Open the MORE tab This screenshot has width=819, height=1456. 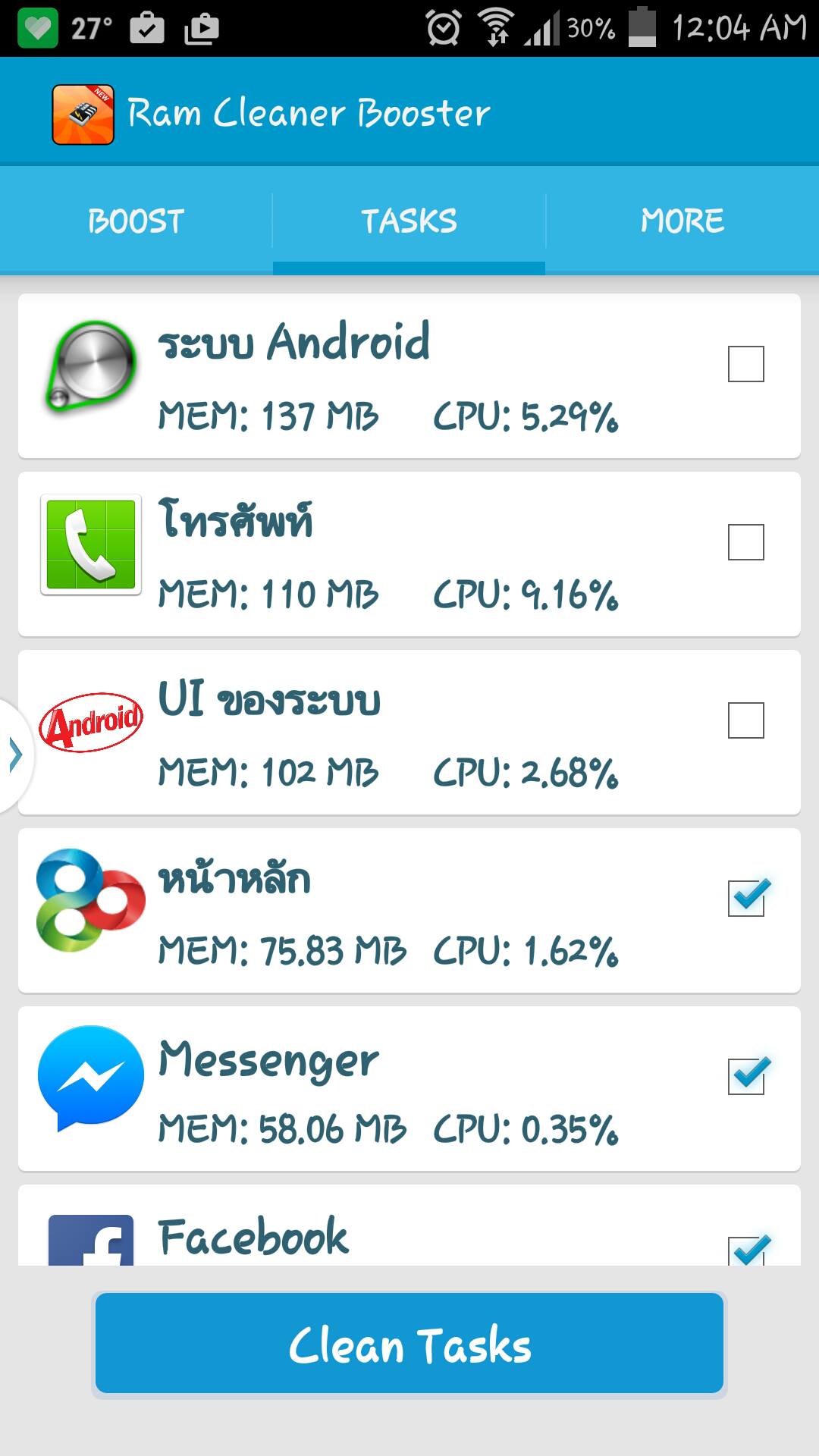point(681,220)
